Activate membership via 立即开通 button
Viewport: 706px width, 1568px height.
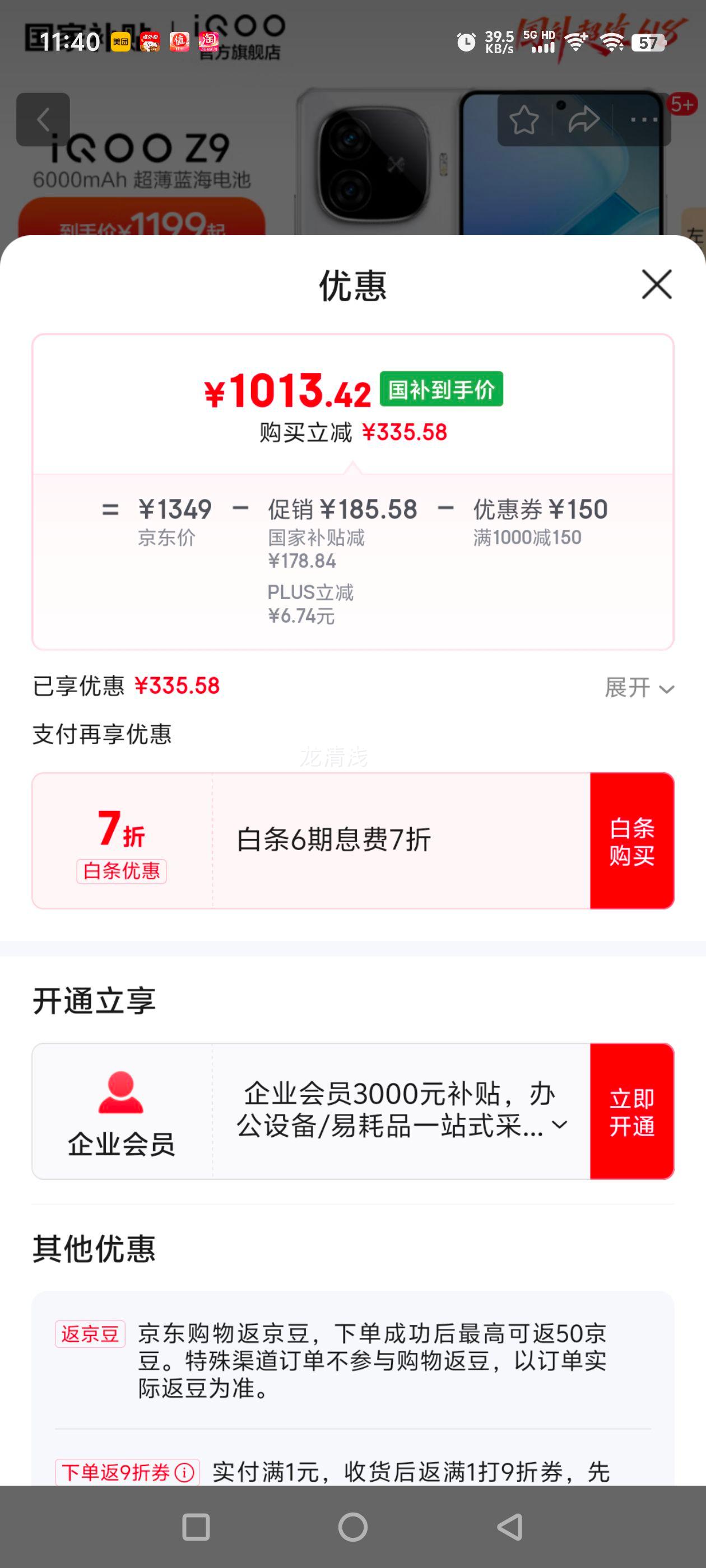point(634,1111)
